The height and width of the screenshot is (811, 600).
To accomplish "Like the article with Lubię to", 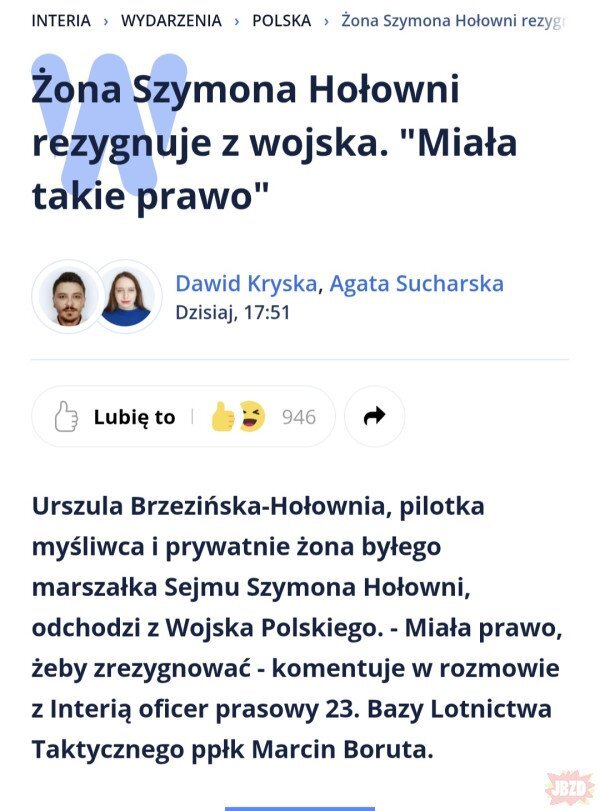I will [x=115, y=417].
